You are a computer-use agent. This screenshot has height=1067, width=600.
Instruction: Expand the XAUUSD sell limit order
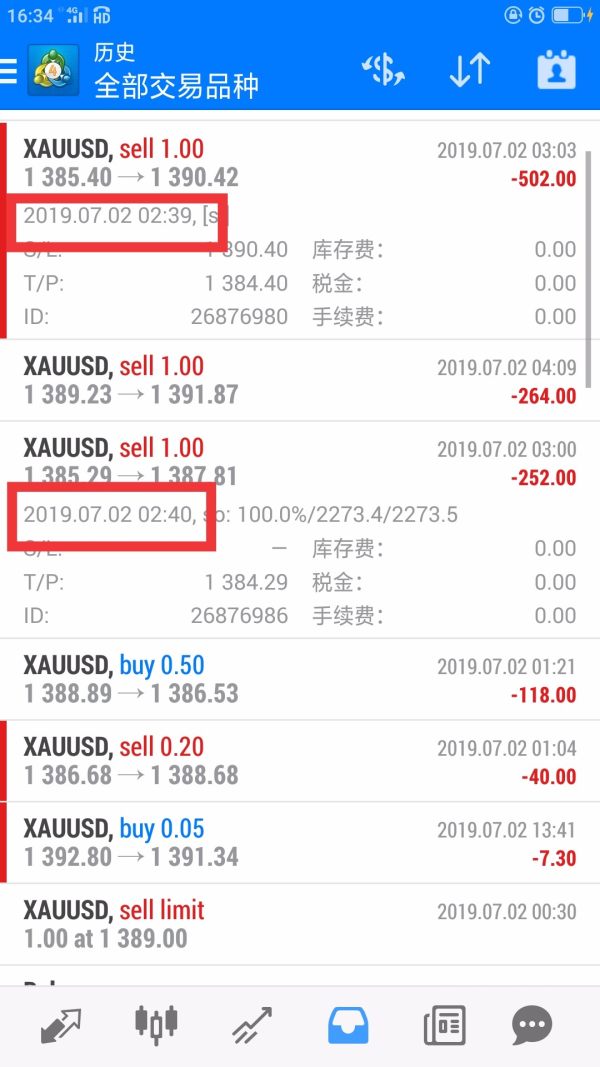pos(300,924)
